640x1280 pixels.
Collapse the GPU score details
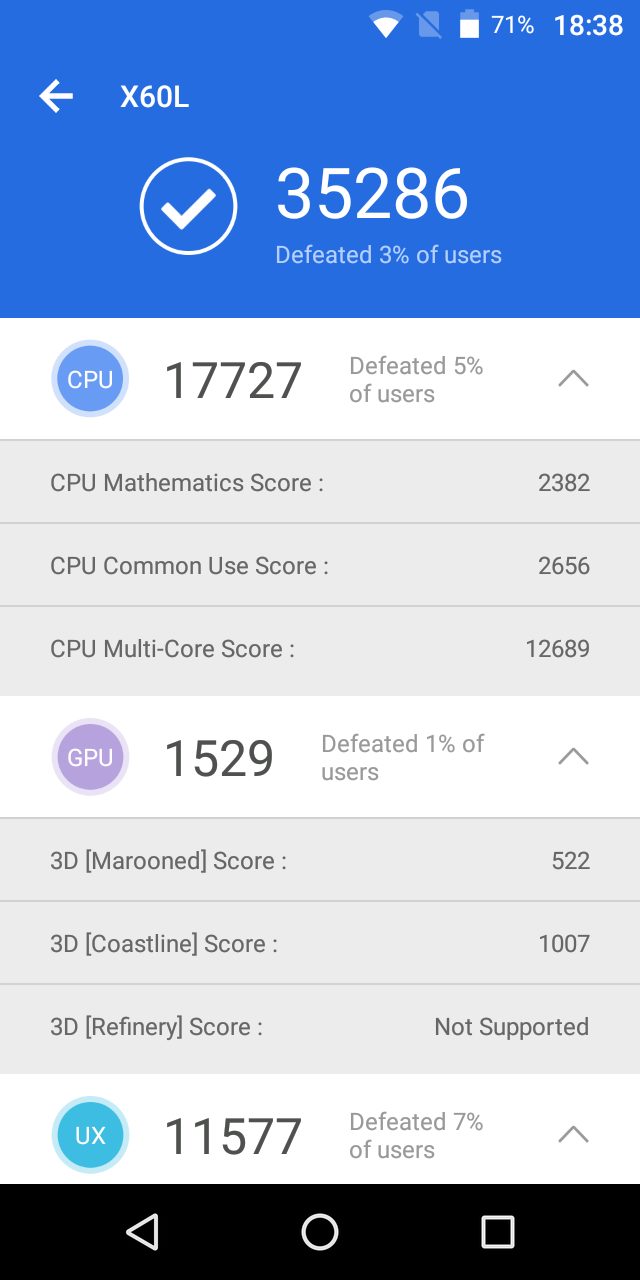(573, 757)
